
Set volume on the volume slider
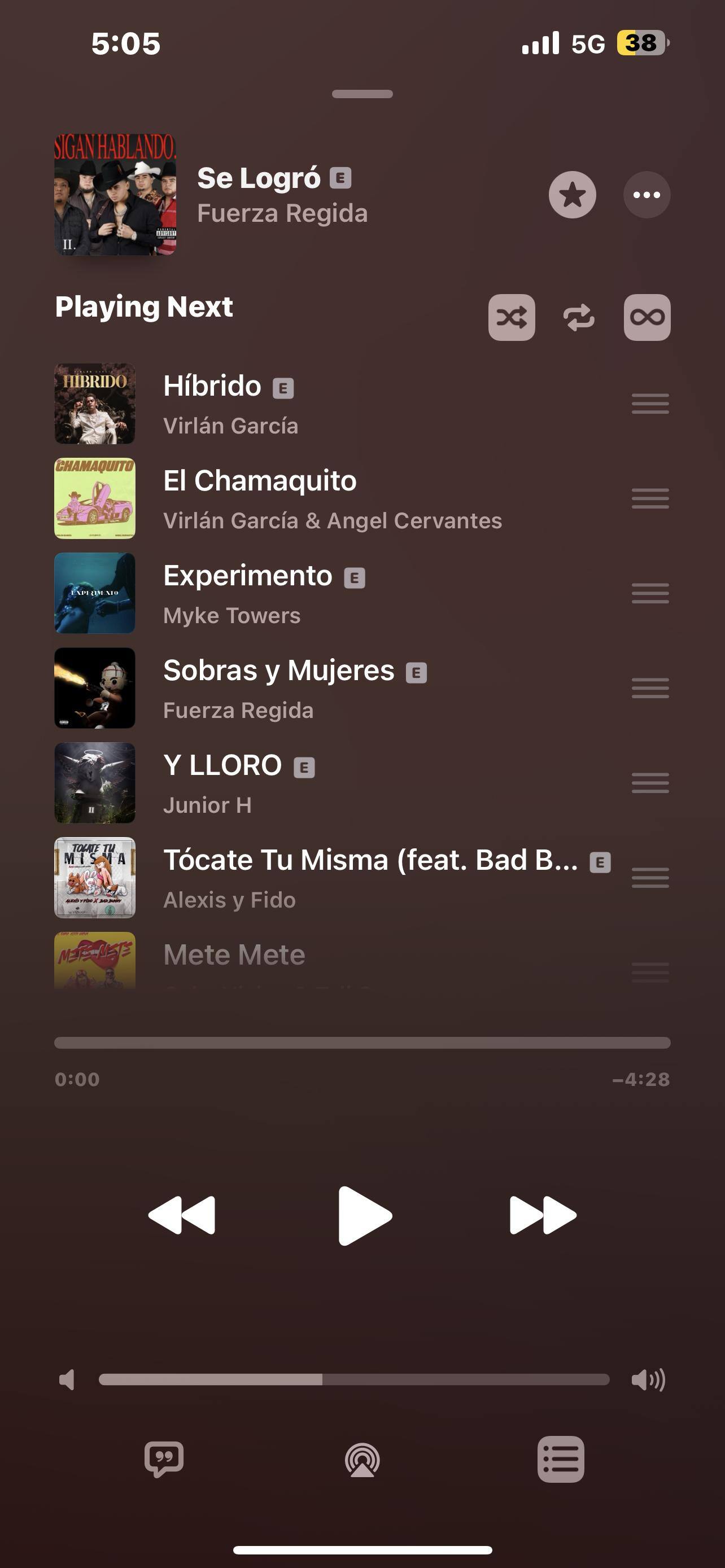coord(353,1379)
